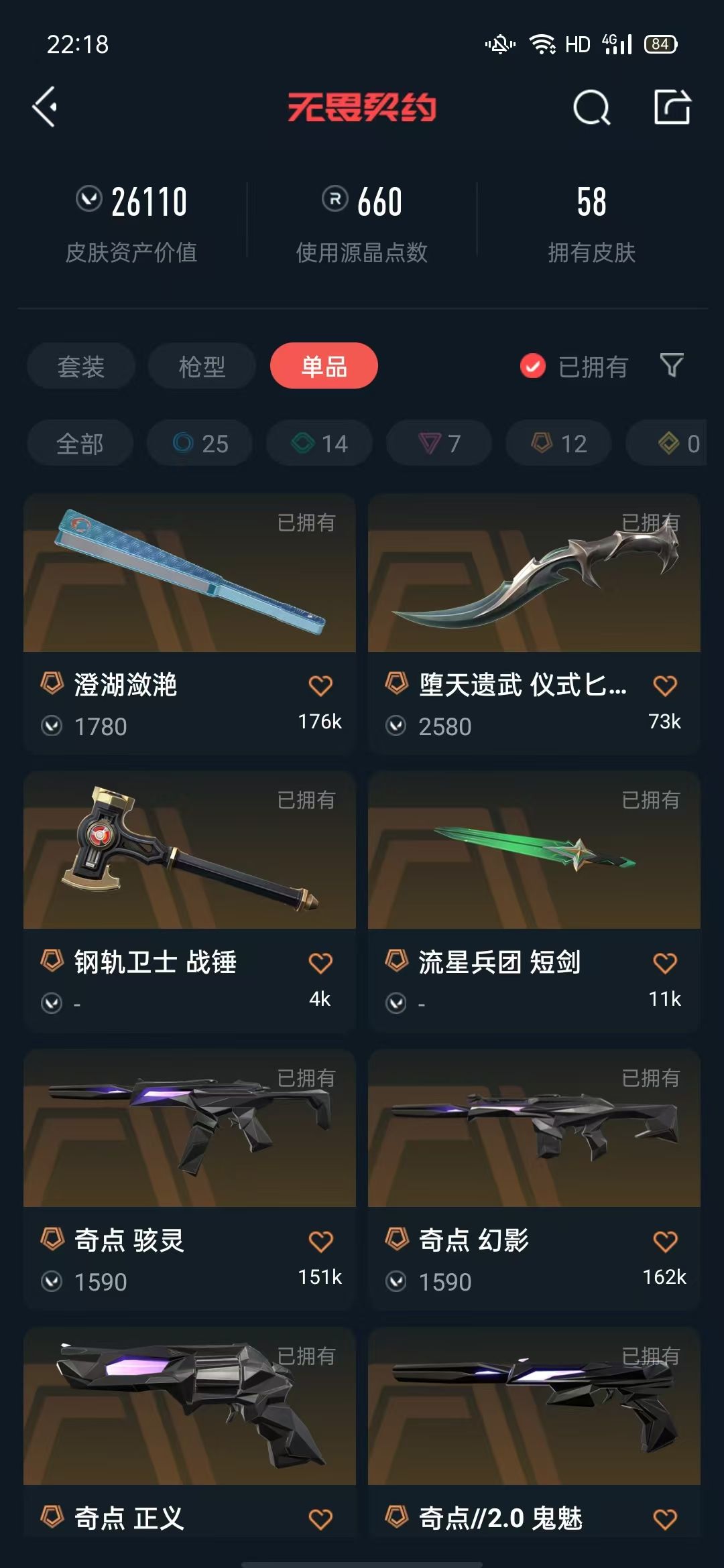Select the 全部 rarity chip

coord(80,443)
